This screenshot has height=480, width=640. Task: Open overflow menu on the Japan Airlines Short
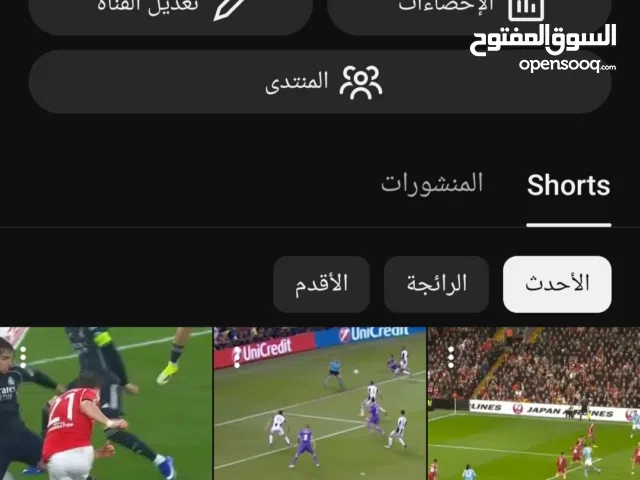tap(452, 357)
